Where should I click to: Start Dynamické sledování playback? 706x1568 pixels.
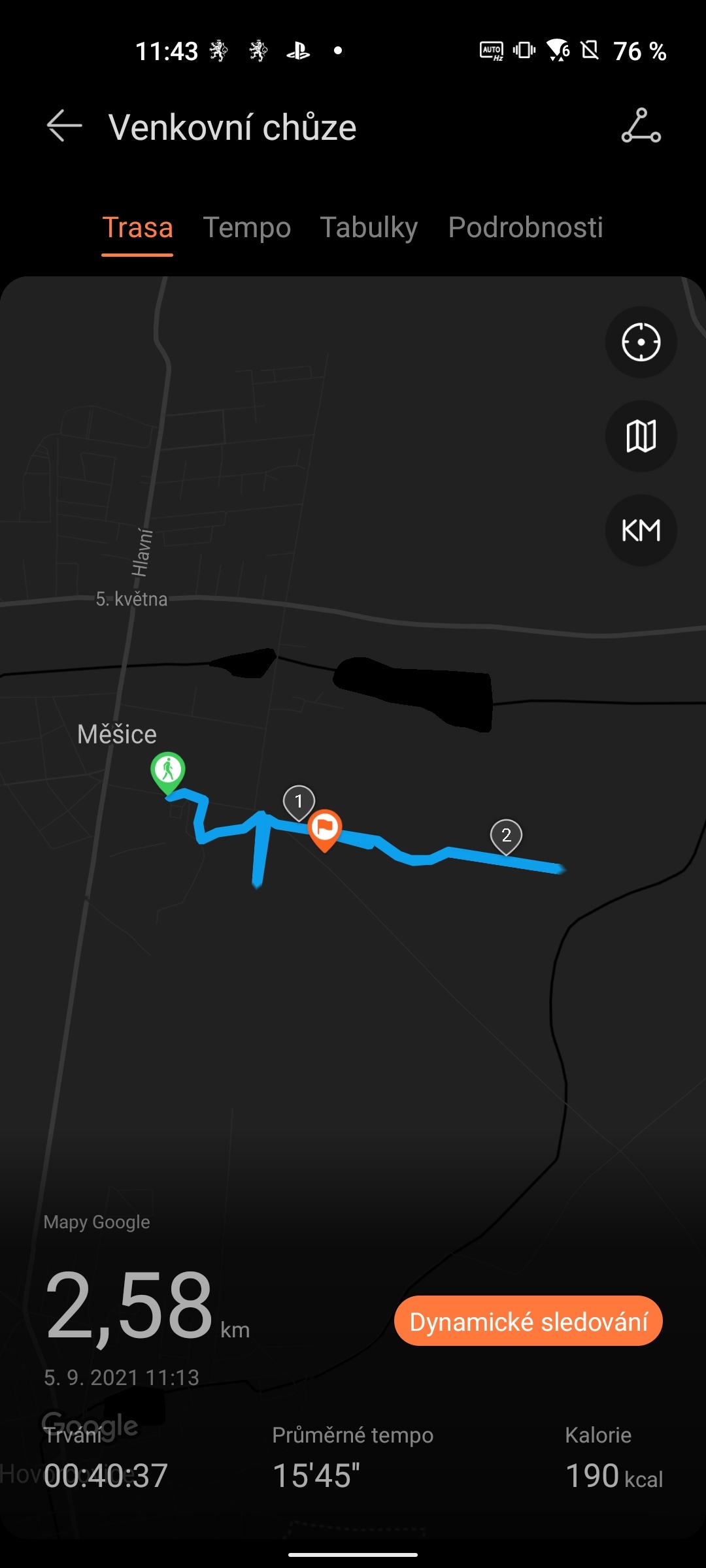point(528,1321)
